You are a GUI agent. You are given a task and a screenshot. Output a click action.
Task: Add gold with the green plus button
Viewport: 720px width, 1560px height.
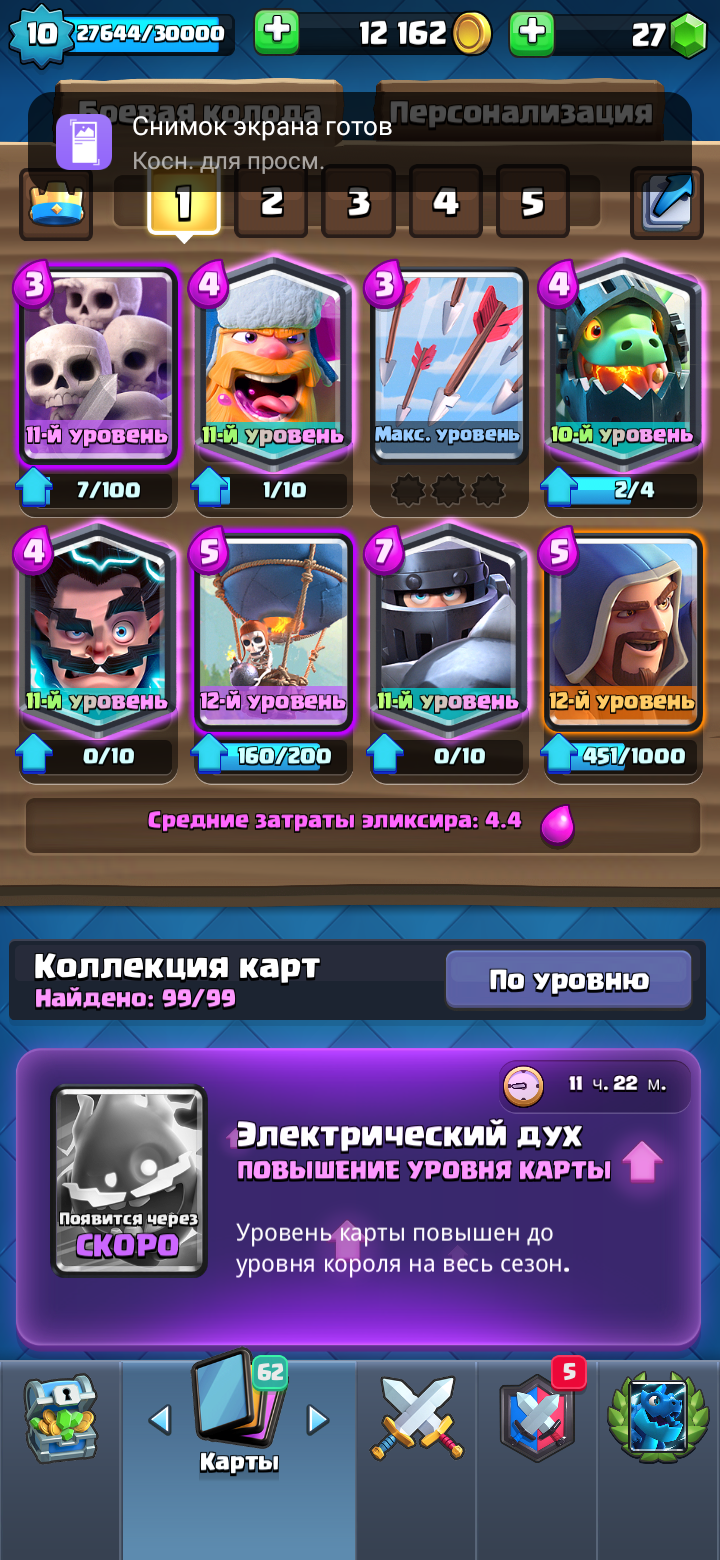tap(277, 34)
